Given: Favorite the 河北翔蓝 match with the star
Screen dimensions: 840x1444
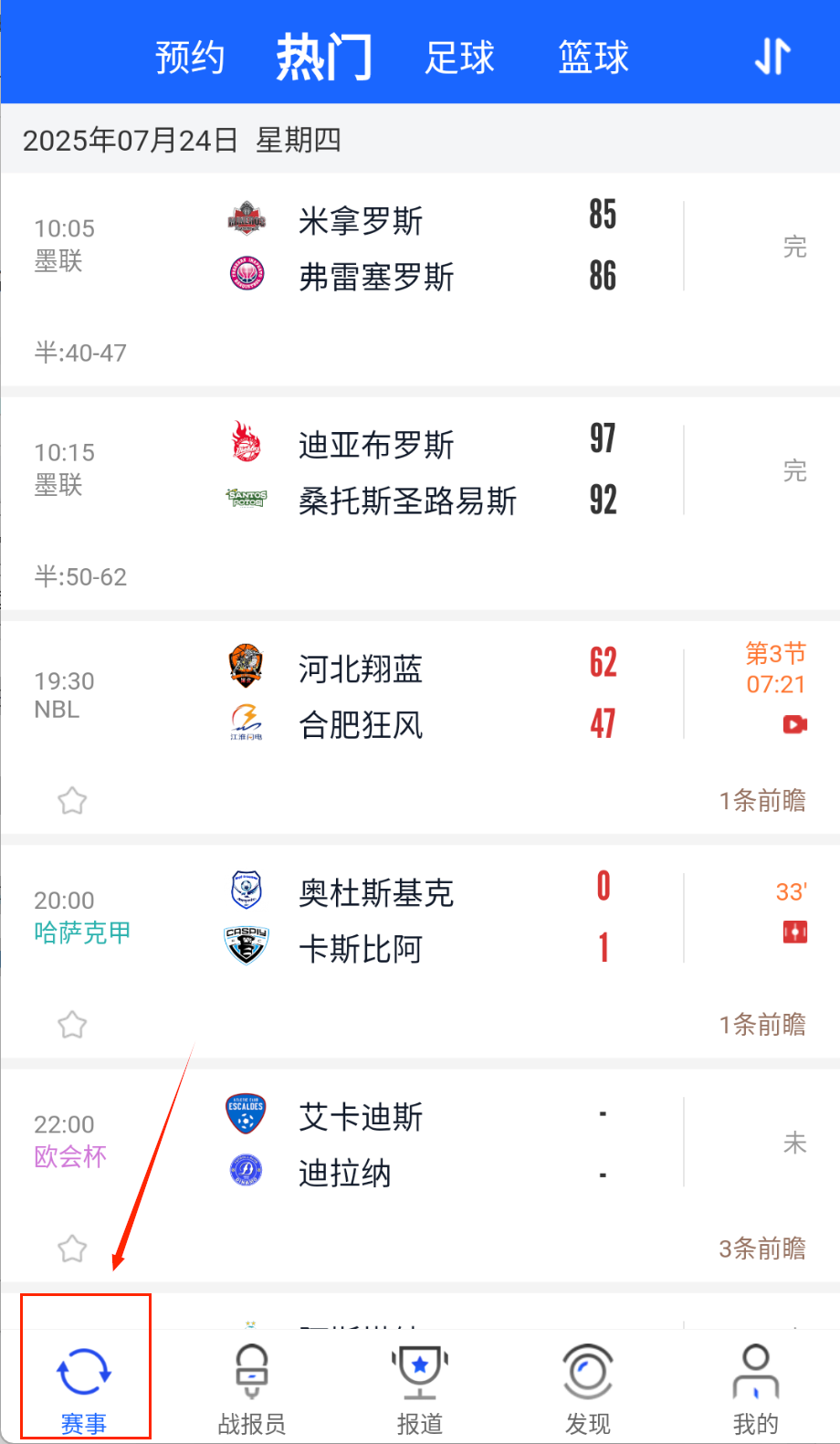Looking at the screenshot, I should pos(72,801).
